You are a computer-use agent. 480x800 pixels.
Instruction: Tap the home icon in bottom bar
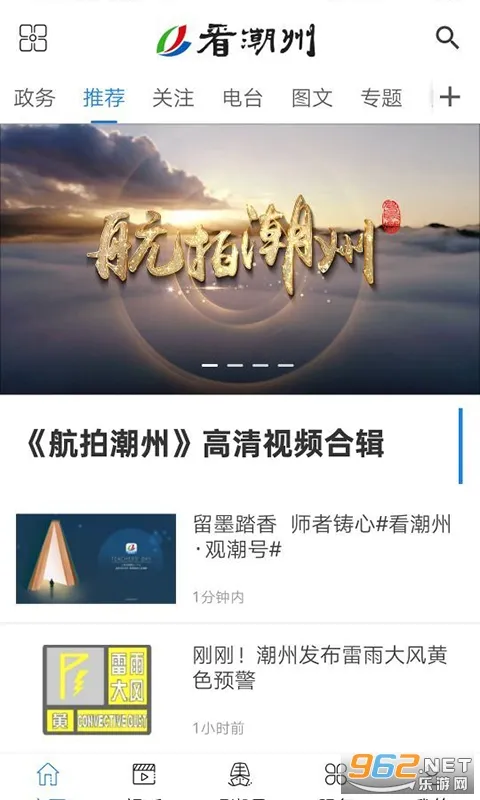pyautogui.click(x=47, y=774)
